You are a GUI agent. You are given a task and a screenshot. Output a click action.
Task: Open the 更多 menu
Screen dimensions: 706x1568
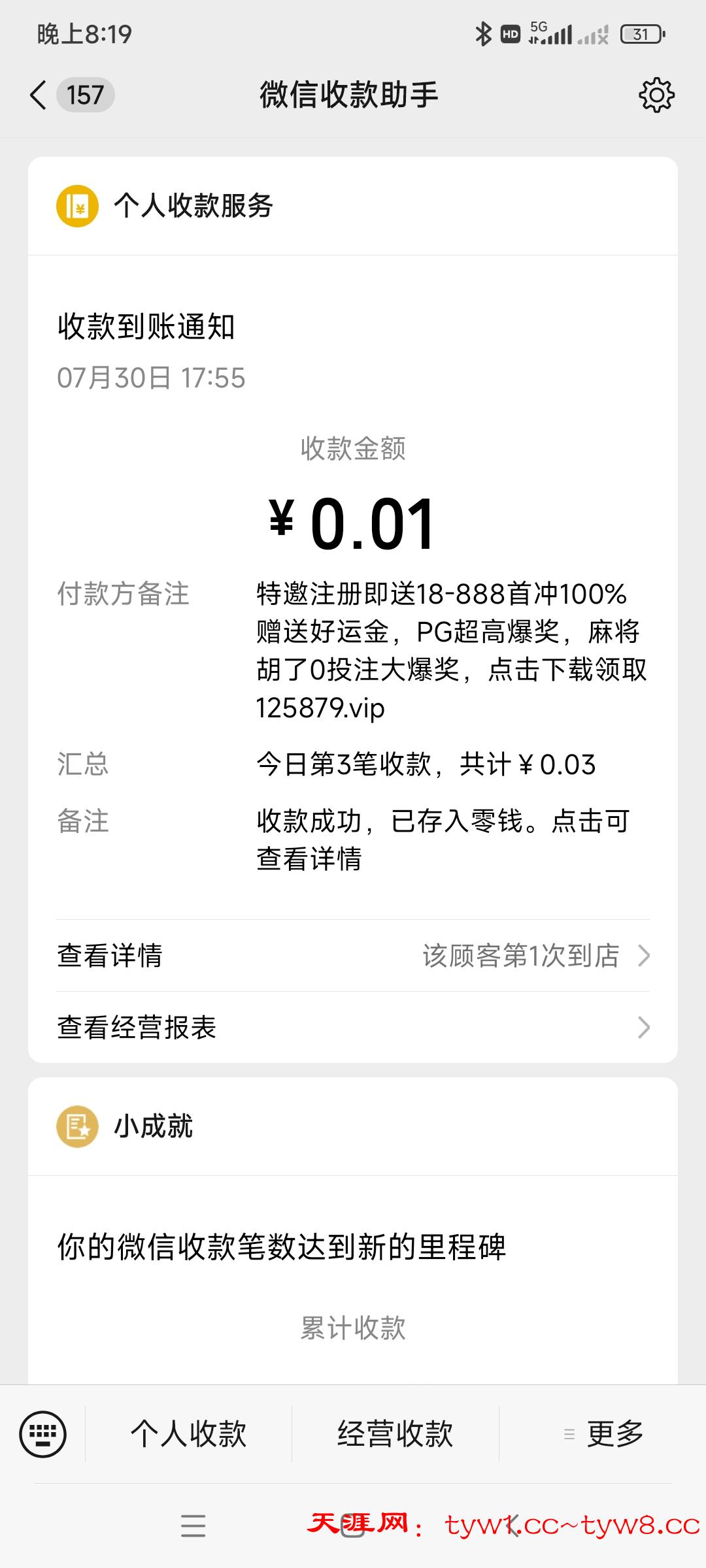point(604,1434)
